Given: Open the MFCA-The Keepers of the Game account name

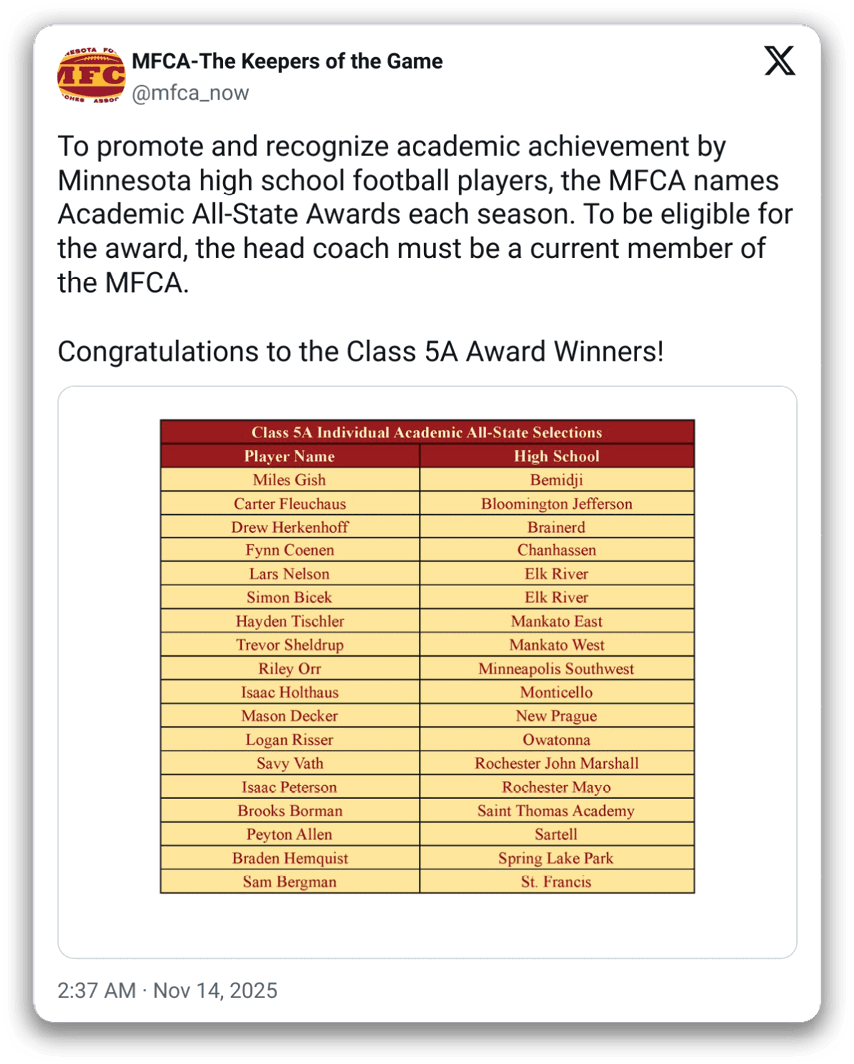Looking at the screenshot, I should (x=287, y=61).
